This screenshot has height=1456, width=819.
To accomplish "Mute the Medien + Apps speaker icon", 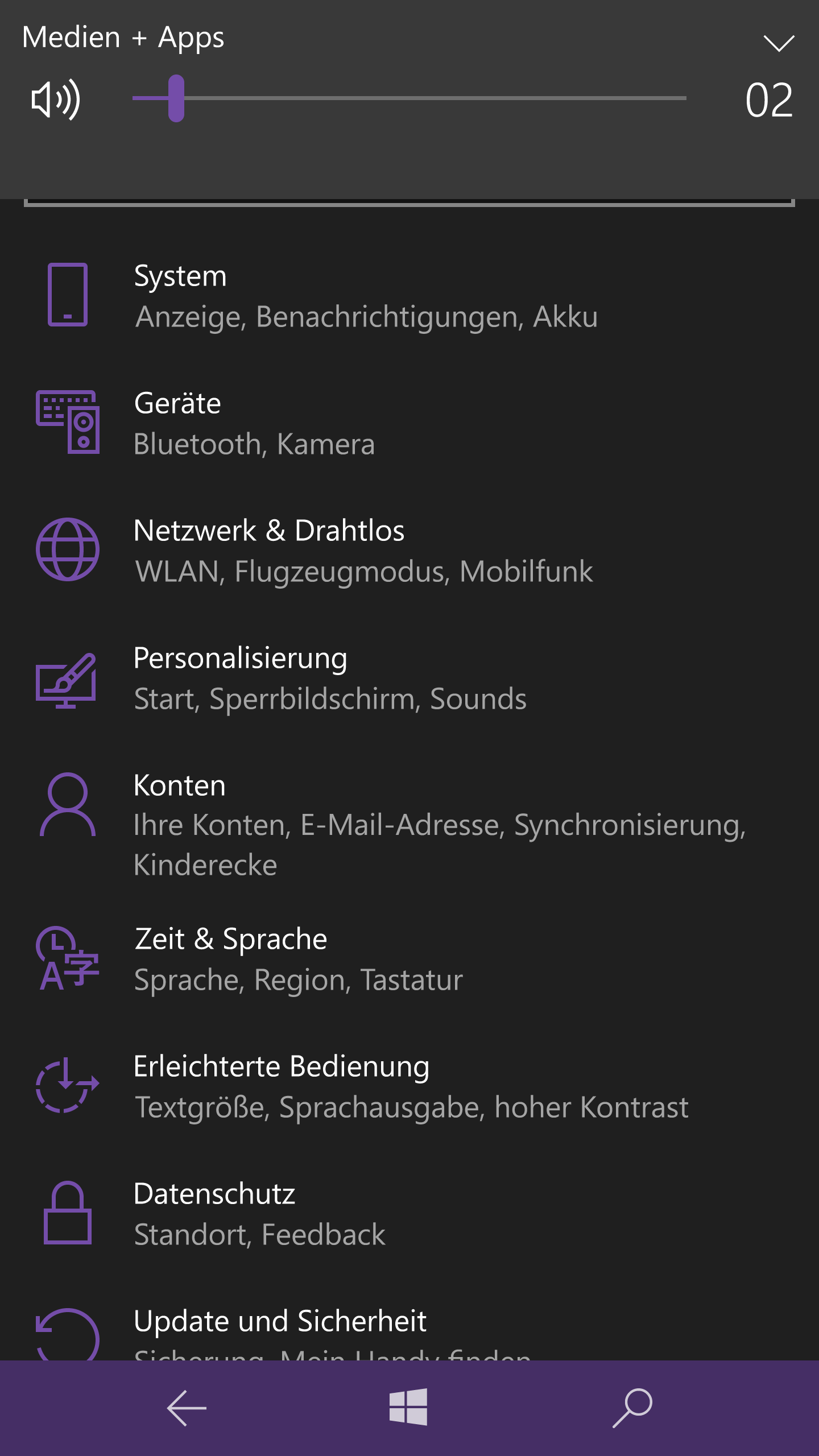I will (56, 100).
